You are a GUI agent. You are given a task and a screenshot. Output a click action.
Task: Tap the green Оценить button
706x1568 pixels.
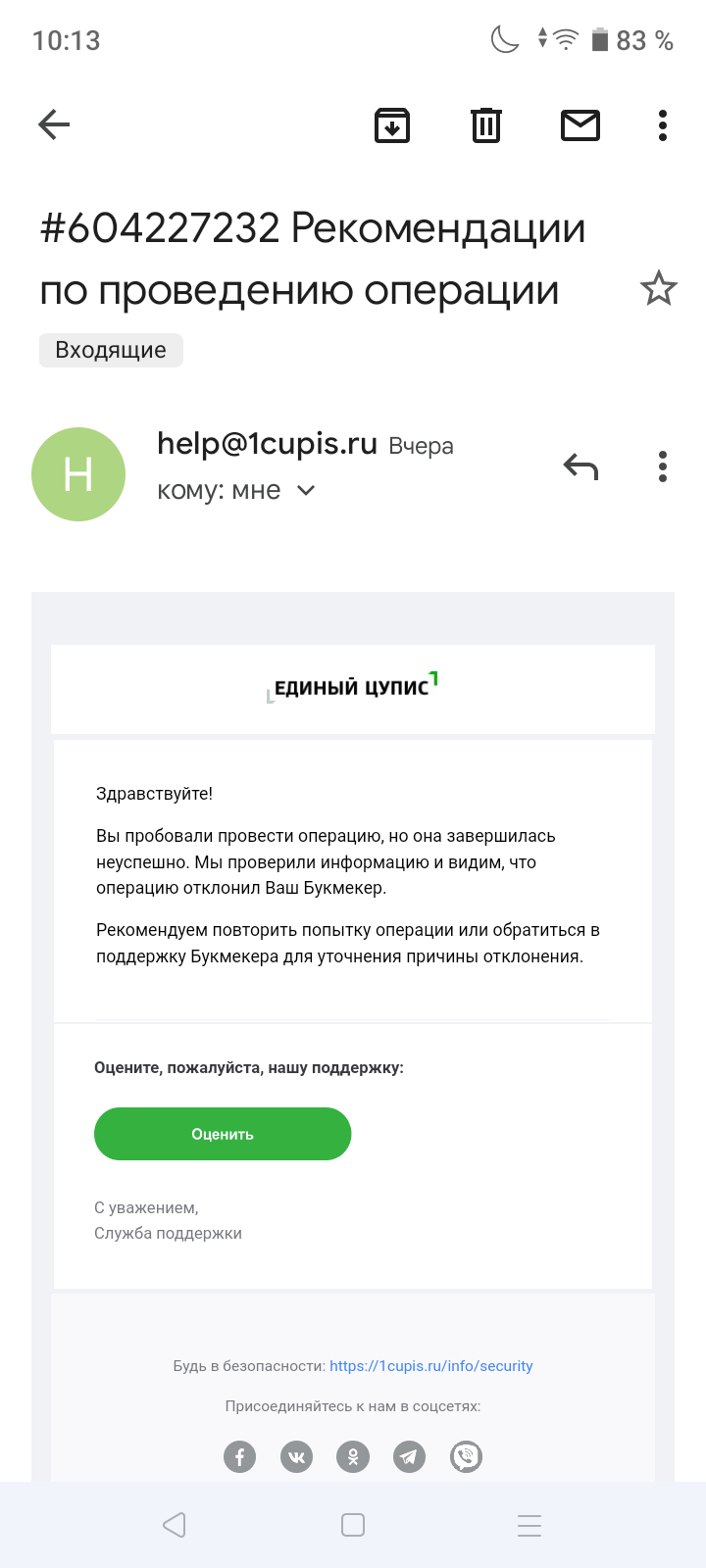pos(223,1134)
